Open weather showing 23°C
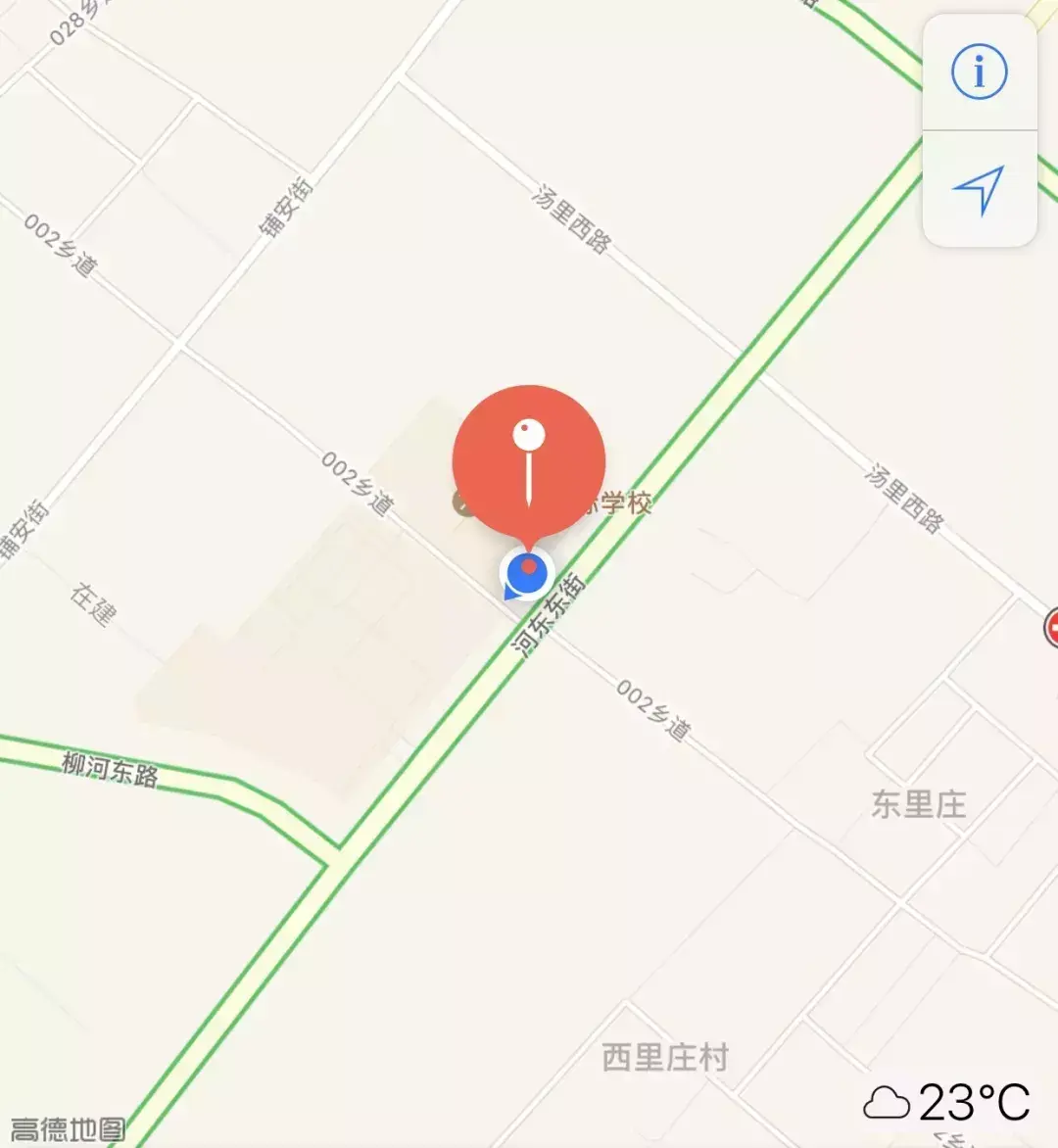The height and width of the screenshot is (1148, 1058). pos(947,1102)
